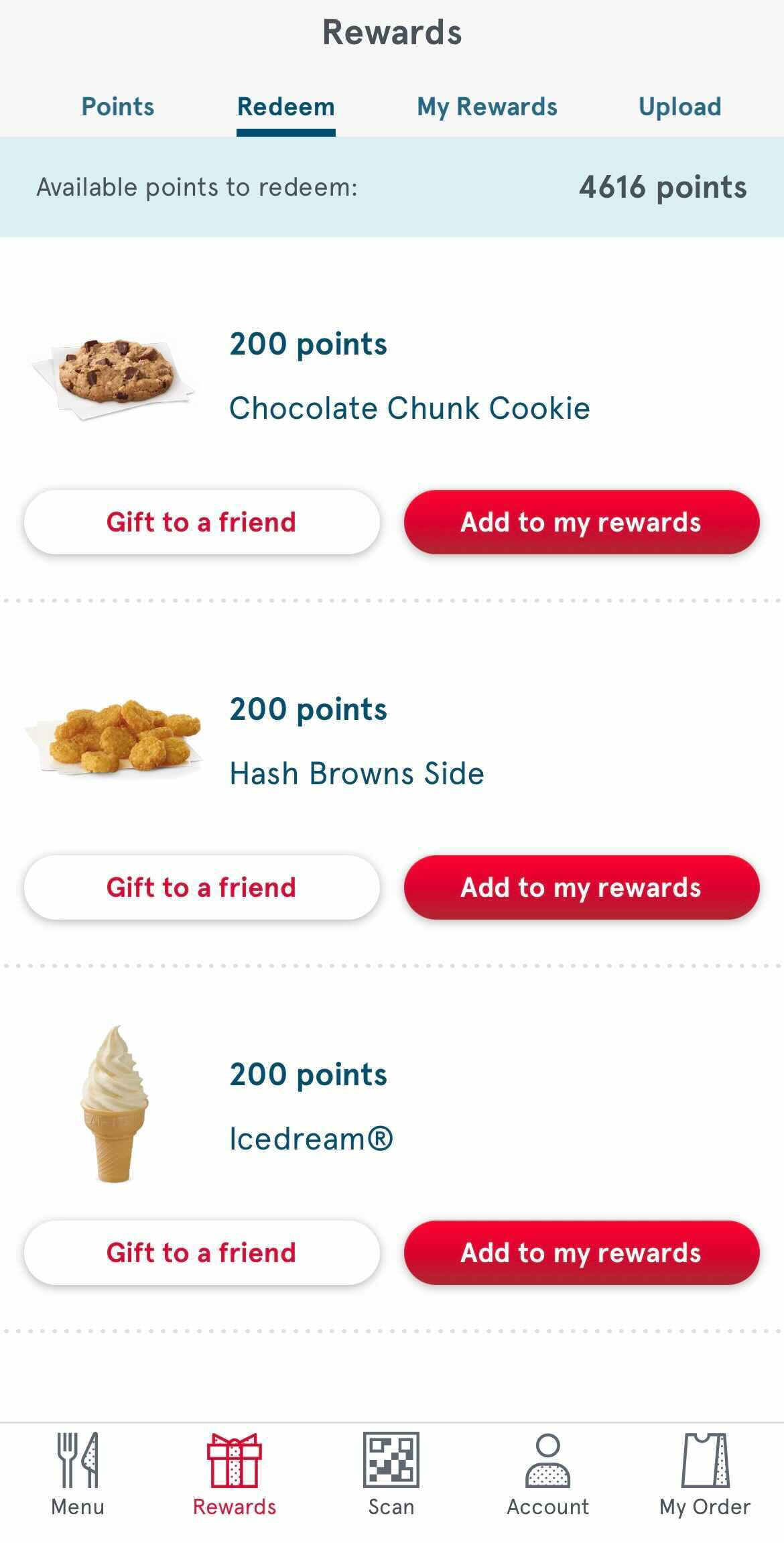This screenshot has height=1543, width=784.
Task: Add Icedream to my rewards
Action: (x=580, y=1252)
